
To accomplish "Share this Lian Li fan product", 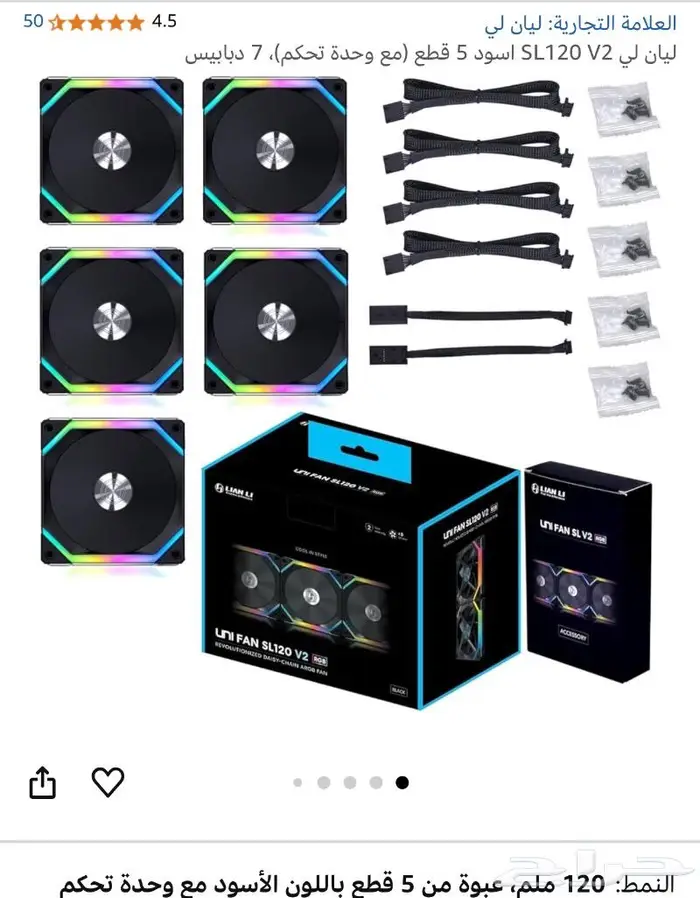I will [x=42, y=782].
